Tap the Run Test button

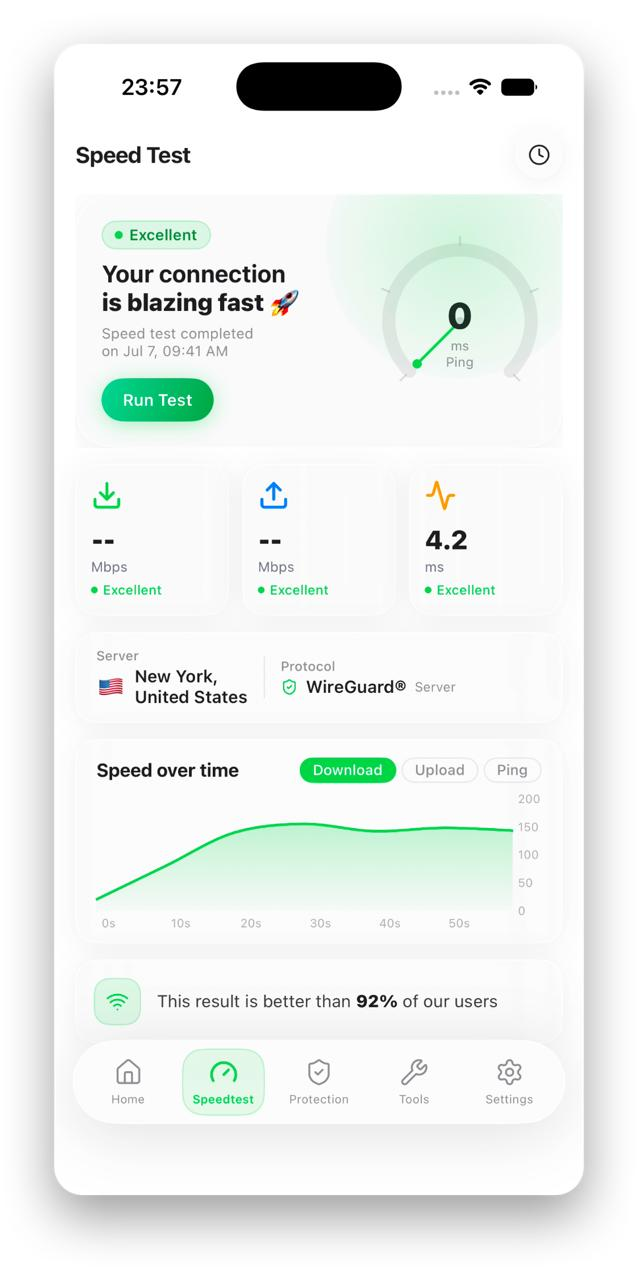157,400
